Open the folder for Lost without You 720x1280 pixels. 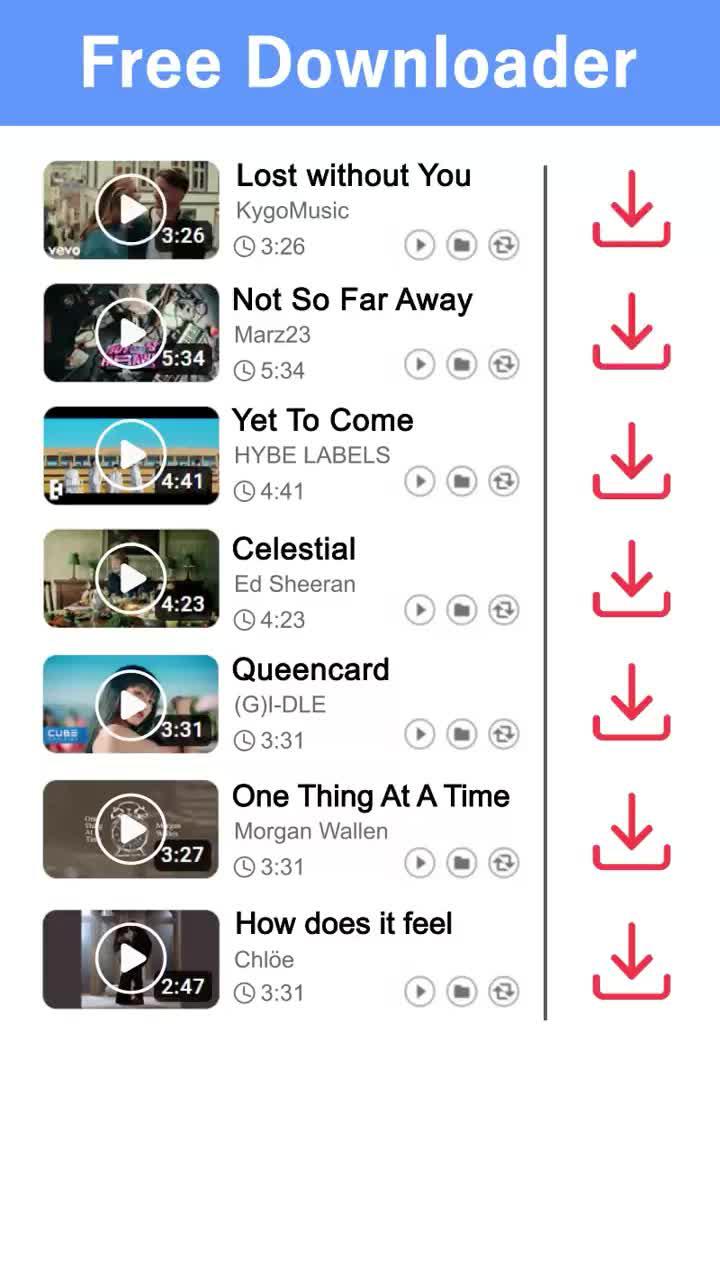(x=461, y=245)
